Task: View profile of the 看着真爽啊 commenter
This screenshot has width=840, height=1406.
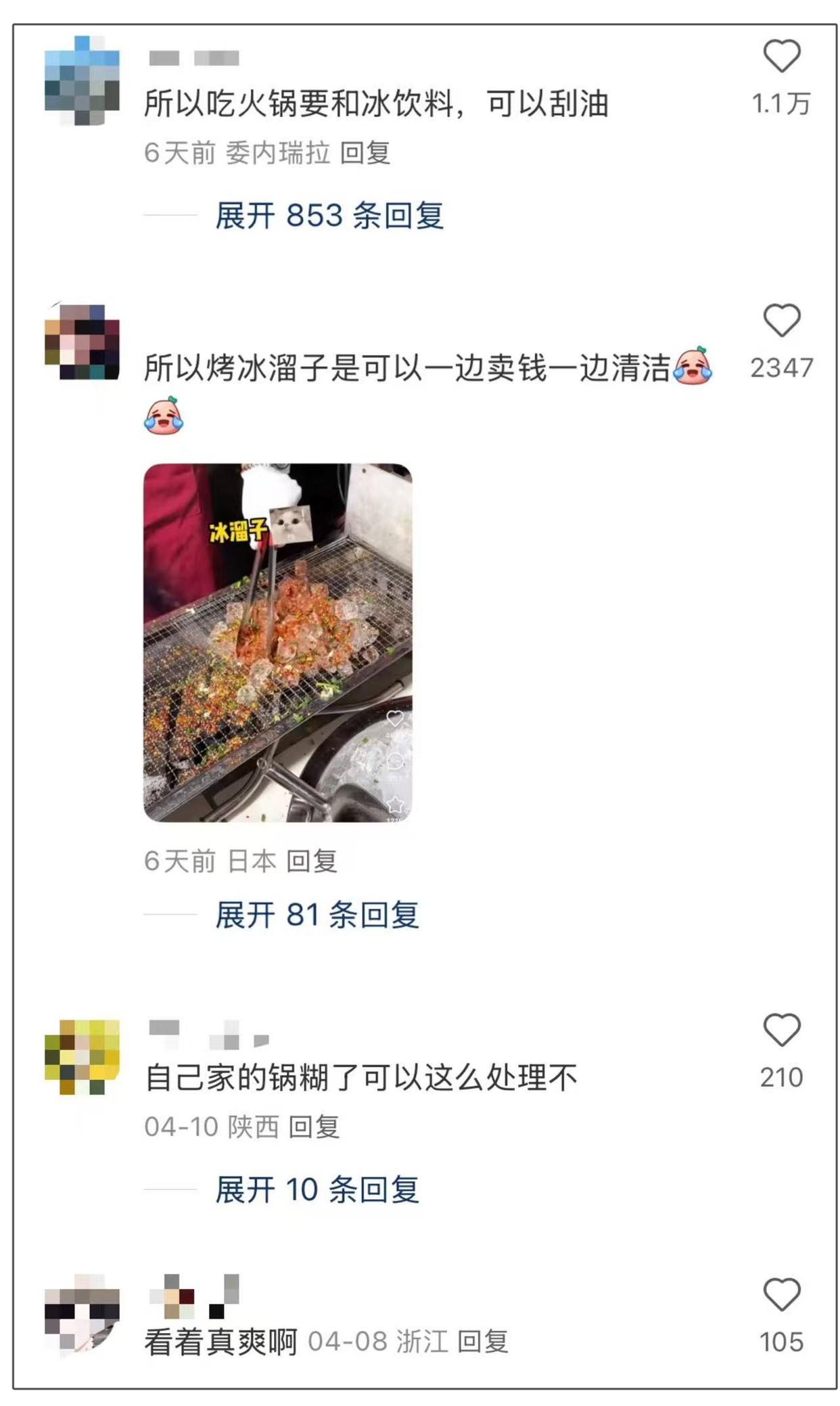Action: point(82,1314)
